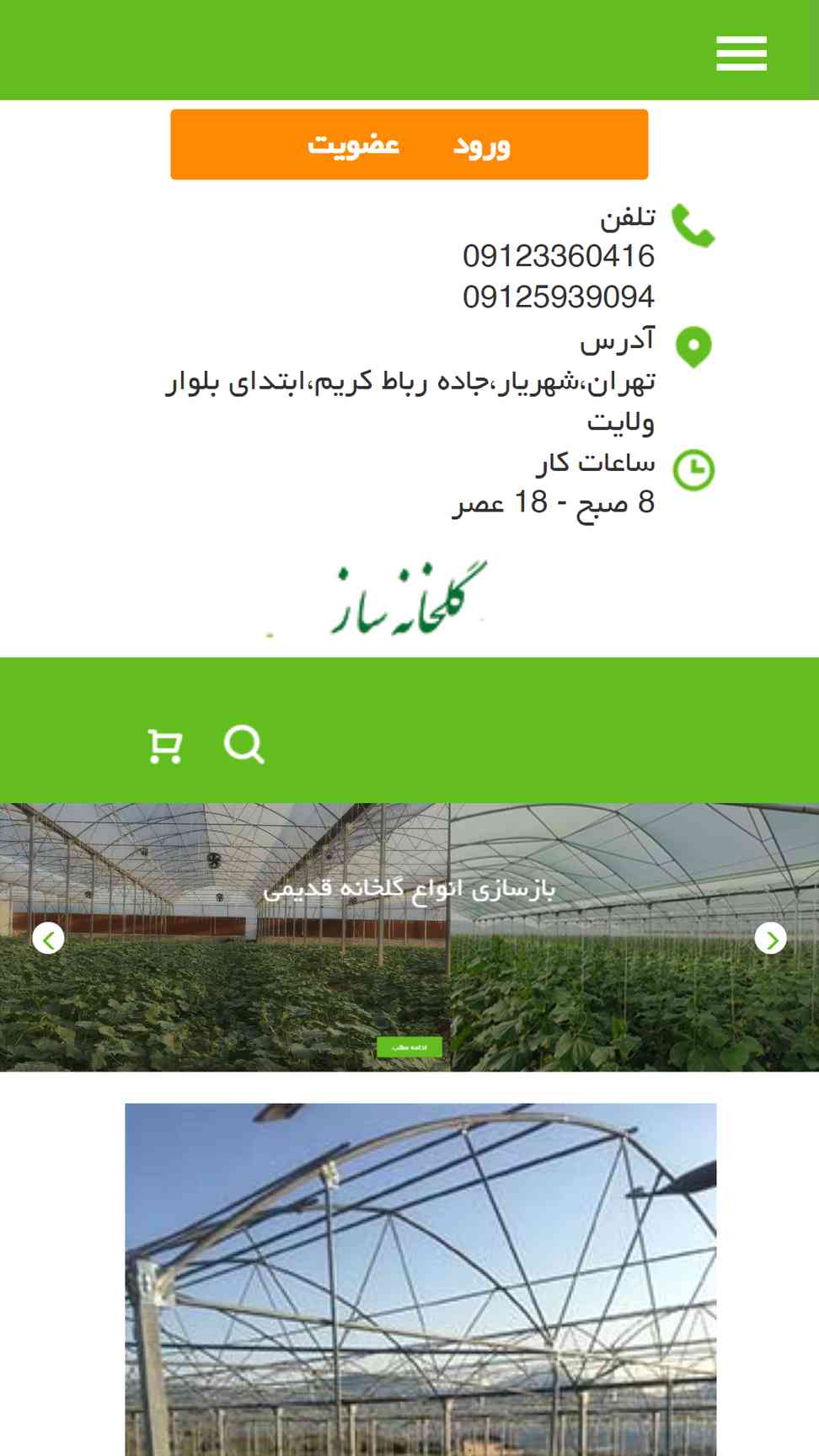
Task: Open the shopping cart
Action: coord(165,746)
